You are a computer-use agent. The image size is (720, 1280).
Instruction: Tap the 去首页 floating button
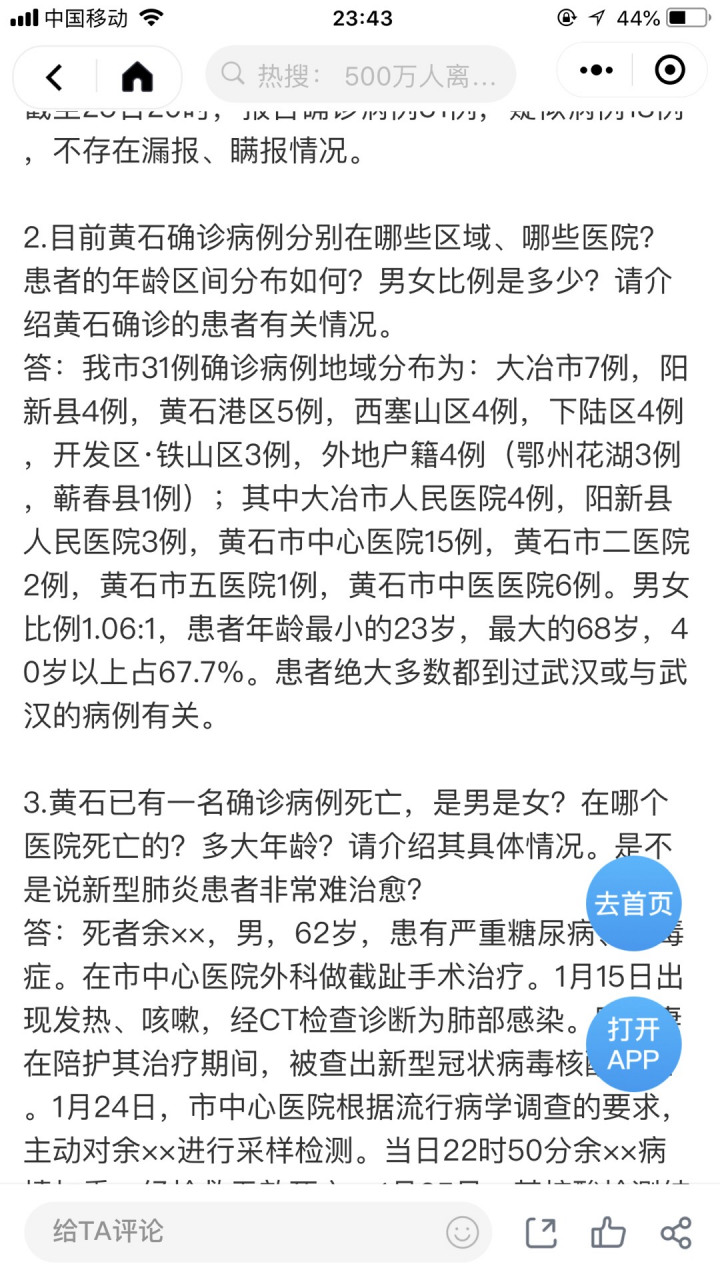[634, 903]
